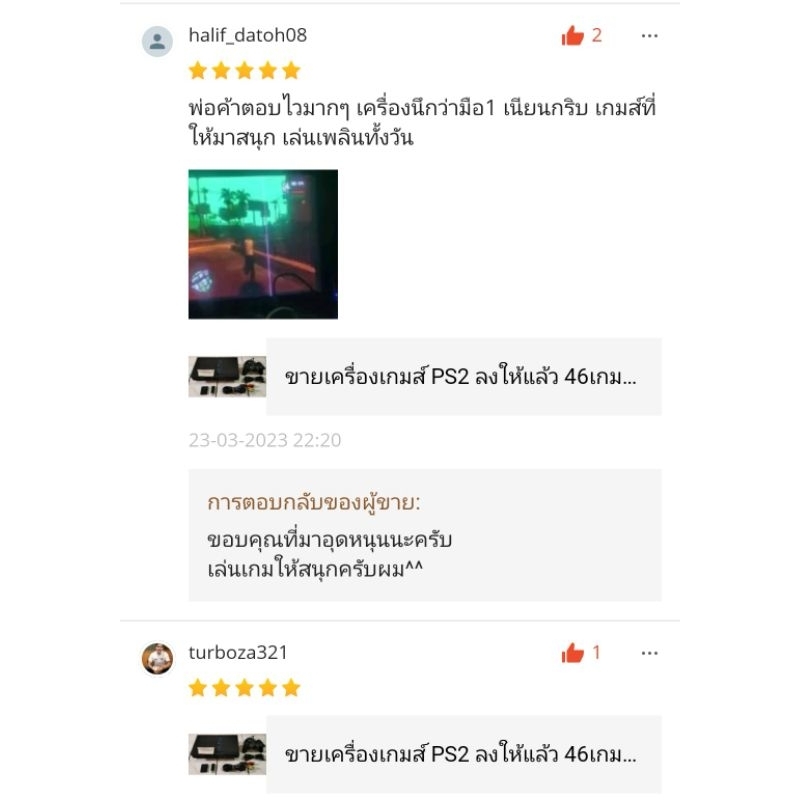800x800 pixels.
Task: Open overflow menu on halif_datoh08's review
Action: pyautogui.click(x=650, y=36)
